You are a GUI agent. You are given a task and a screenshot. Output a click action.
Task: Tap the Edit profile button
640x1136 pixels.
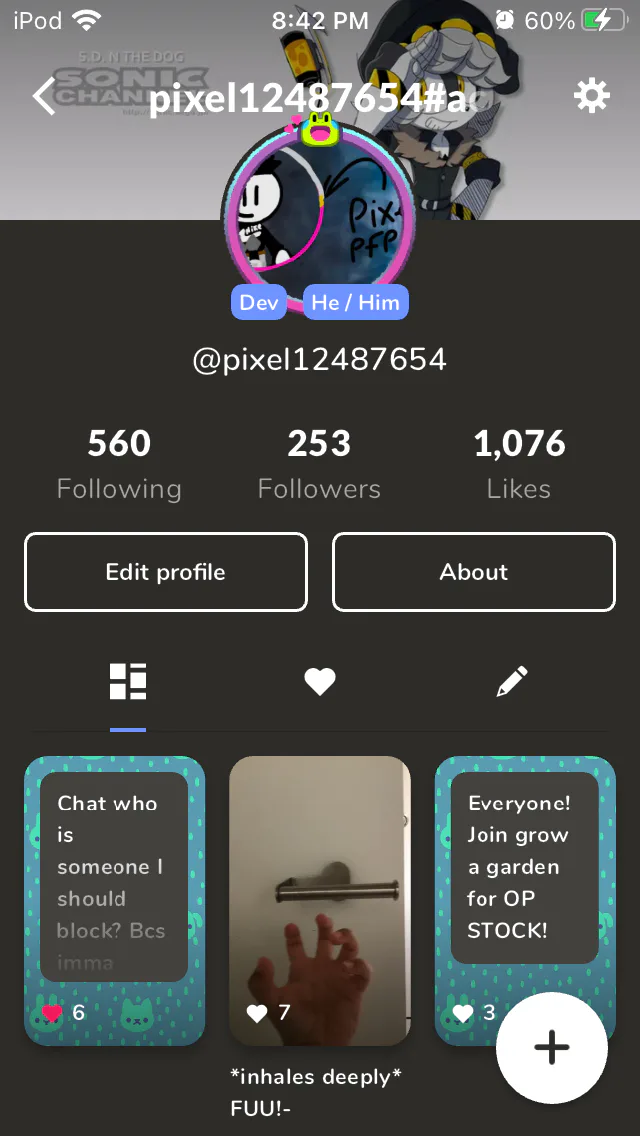166,572
